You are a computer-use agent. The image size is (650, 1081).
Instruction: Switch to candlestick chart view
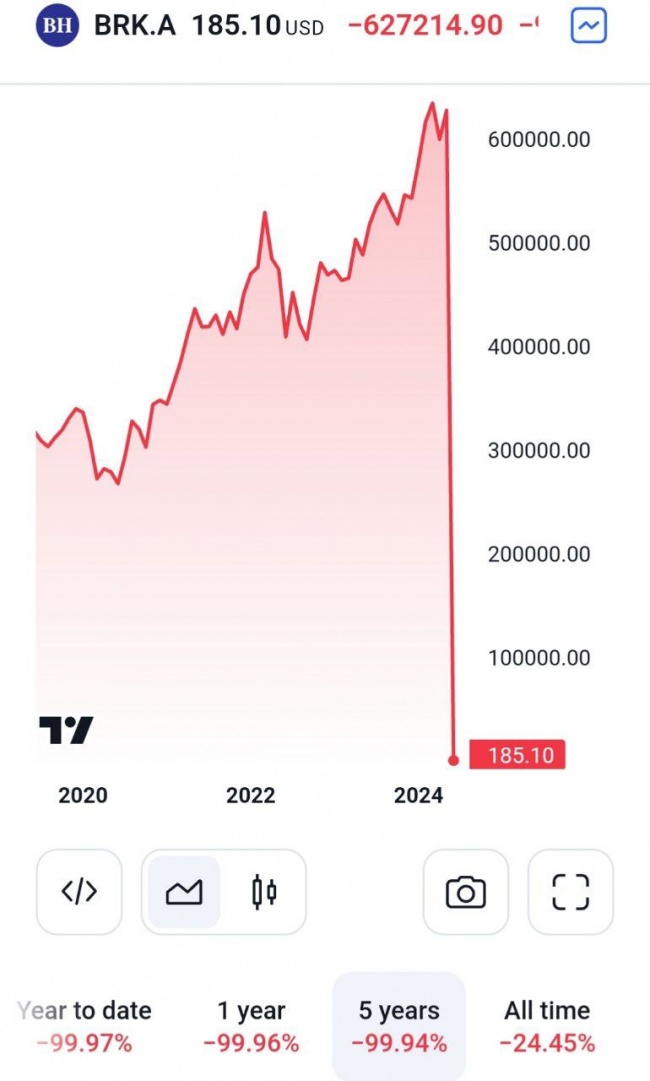[264, 891]
